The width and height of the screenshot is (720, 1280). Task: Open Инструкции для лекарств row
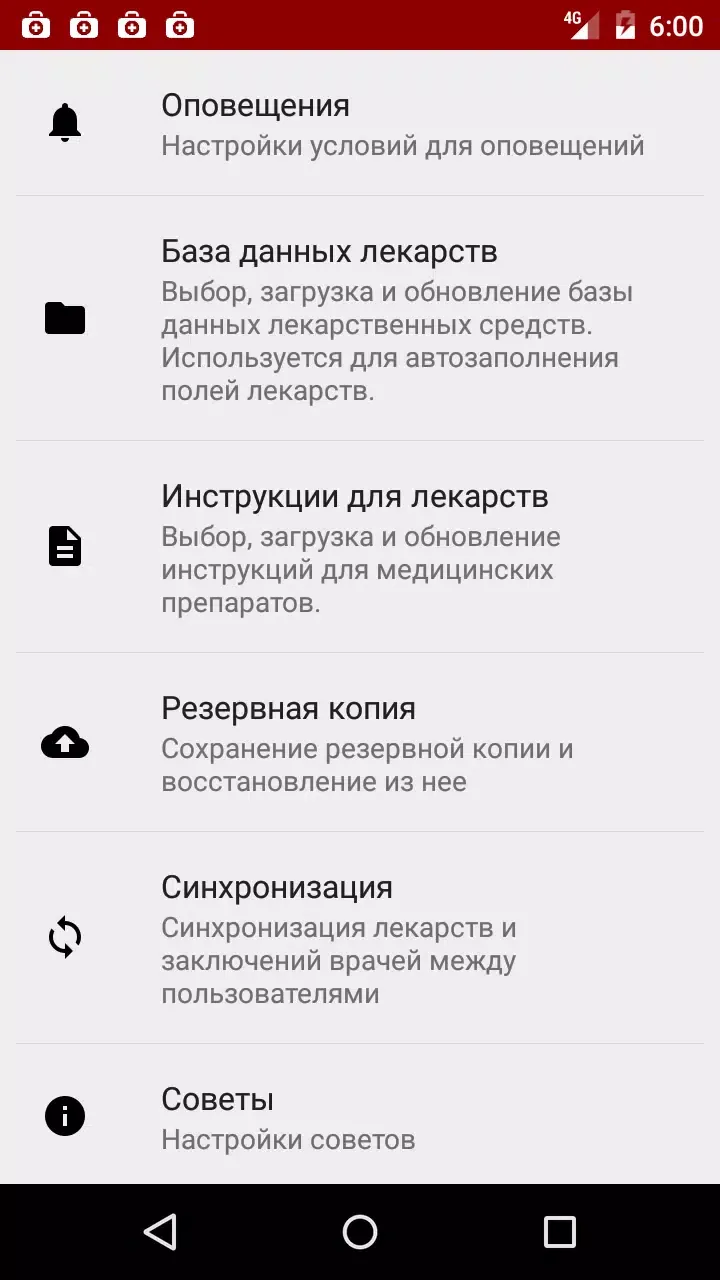click(x=360, y=547)
